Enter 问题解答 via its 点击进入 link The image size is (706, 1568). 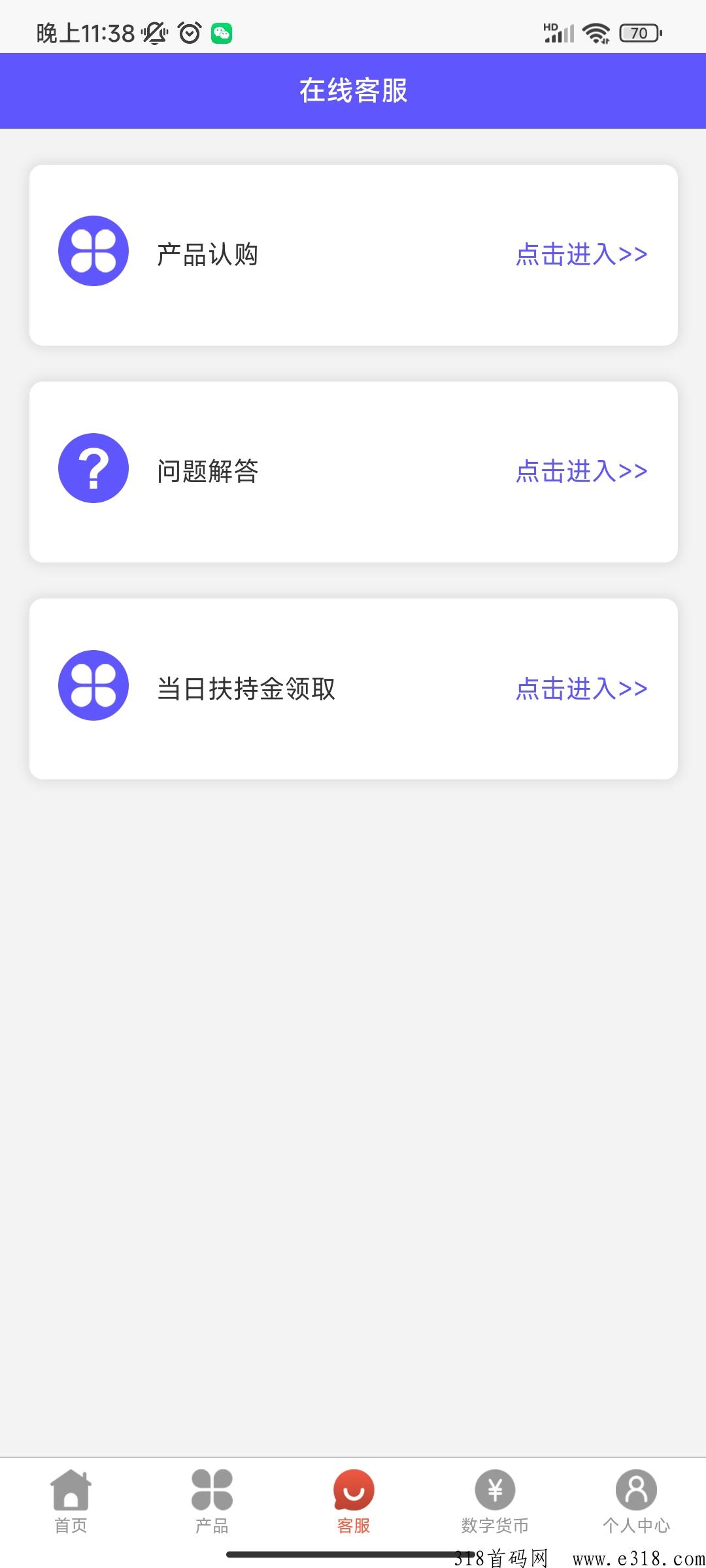580,472
